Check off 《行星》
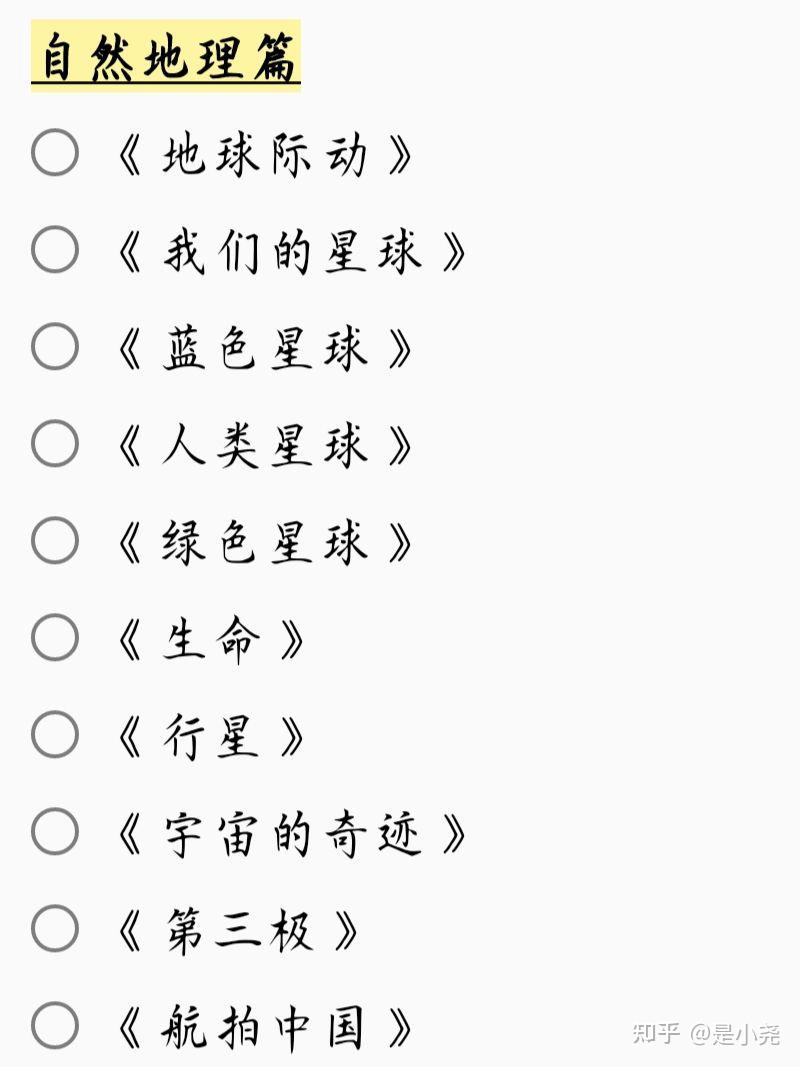 54,734
